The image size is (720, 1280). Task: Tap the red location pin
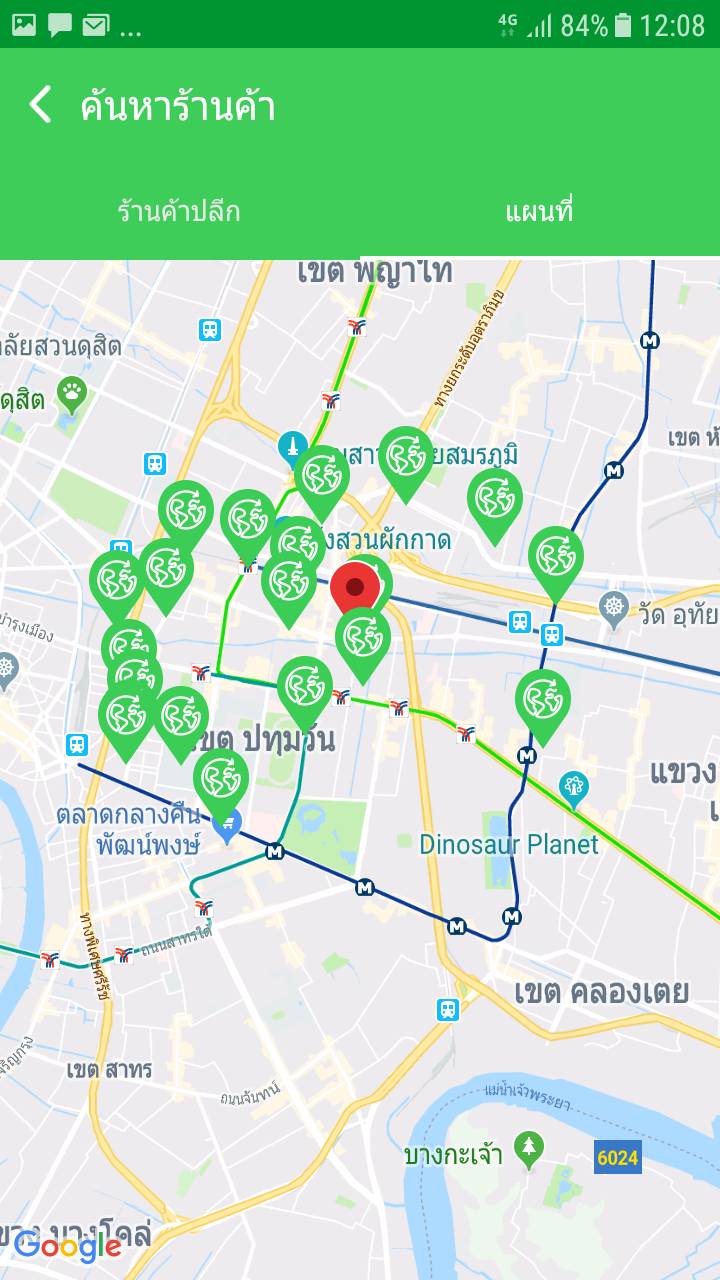pyautogui.click(x=355, y=587)
